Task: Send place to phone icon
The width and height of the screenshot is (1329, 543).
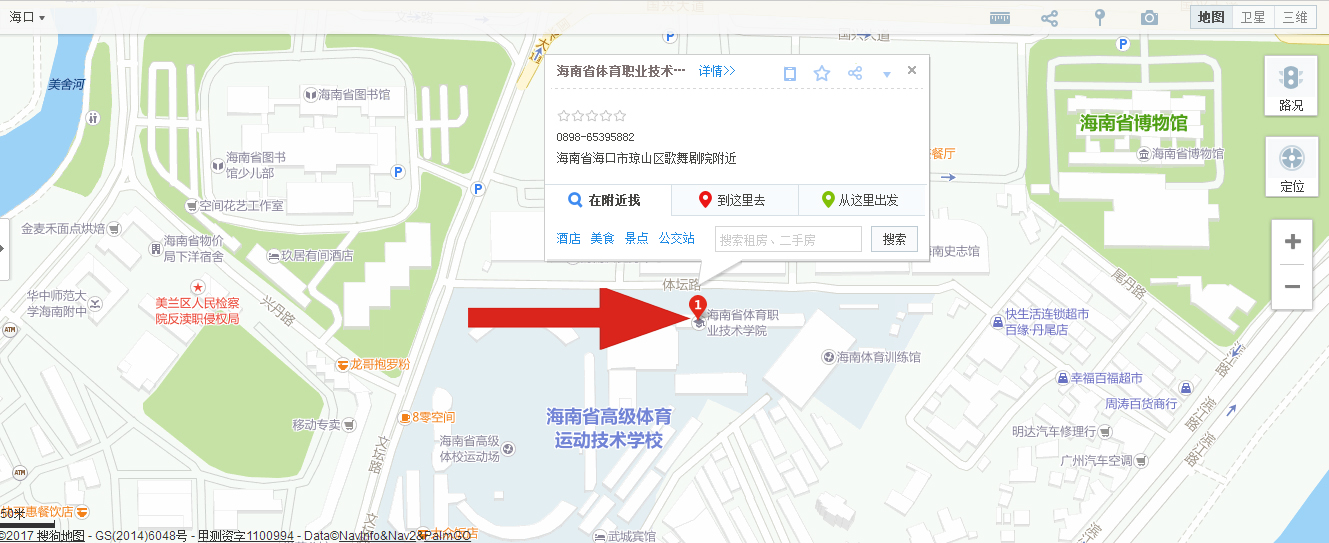Action: [x=790, y=73]
